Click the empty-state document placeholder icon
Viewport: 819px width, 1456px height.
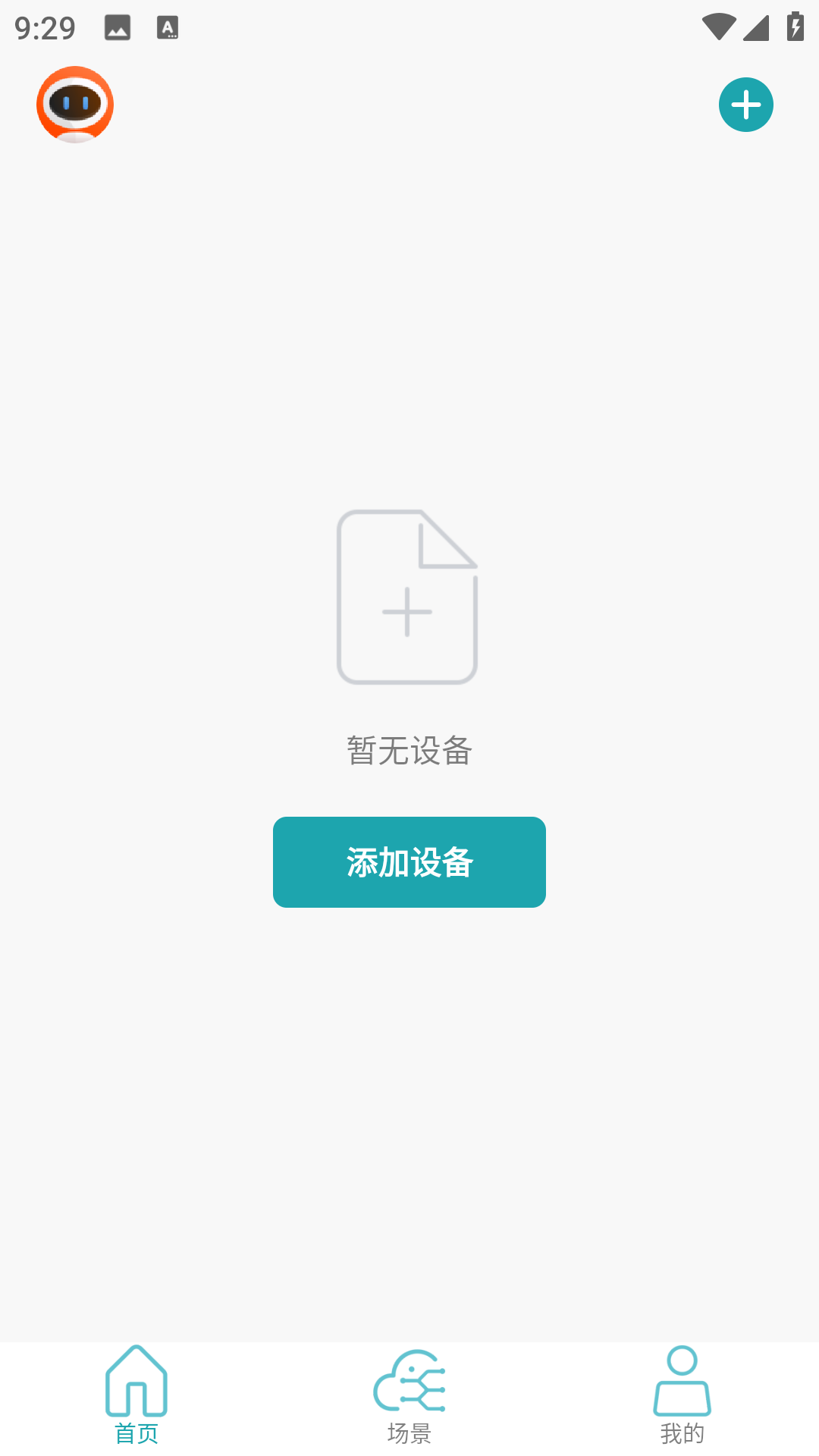point(407,597)
